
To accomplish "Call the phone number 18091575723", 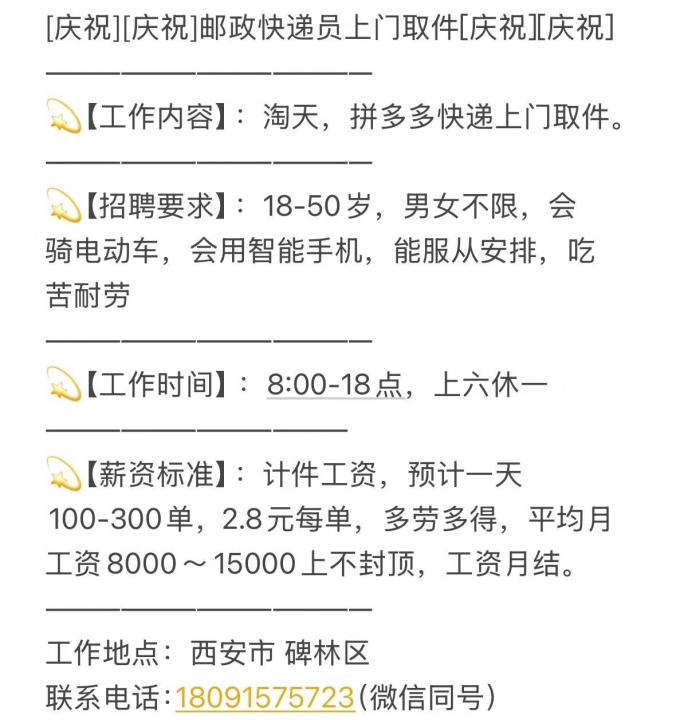I will (265, 697).
